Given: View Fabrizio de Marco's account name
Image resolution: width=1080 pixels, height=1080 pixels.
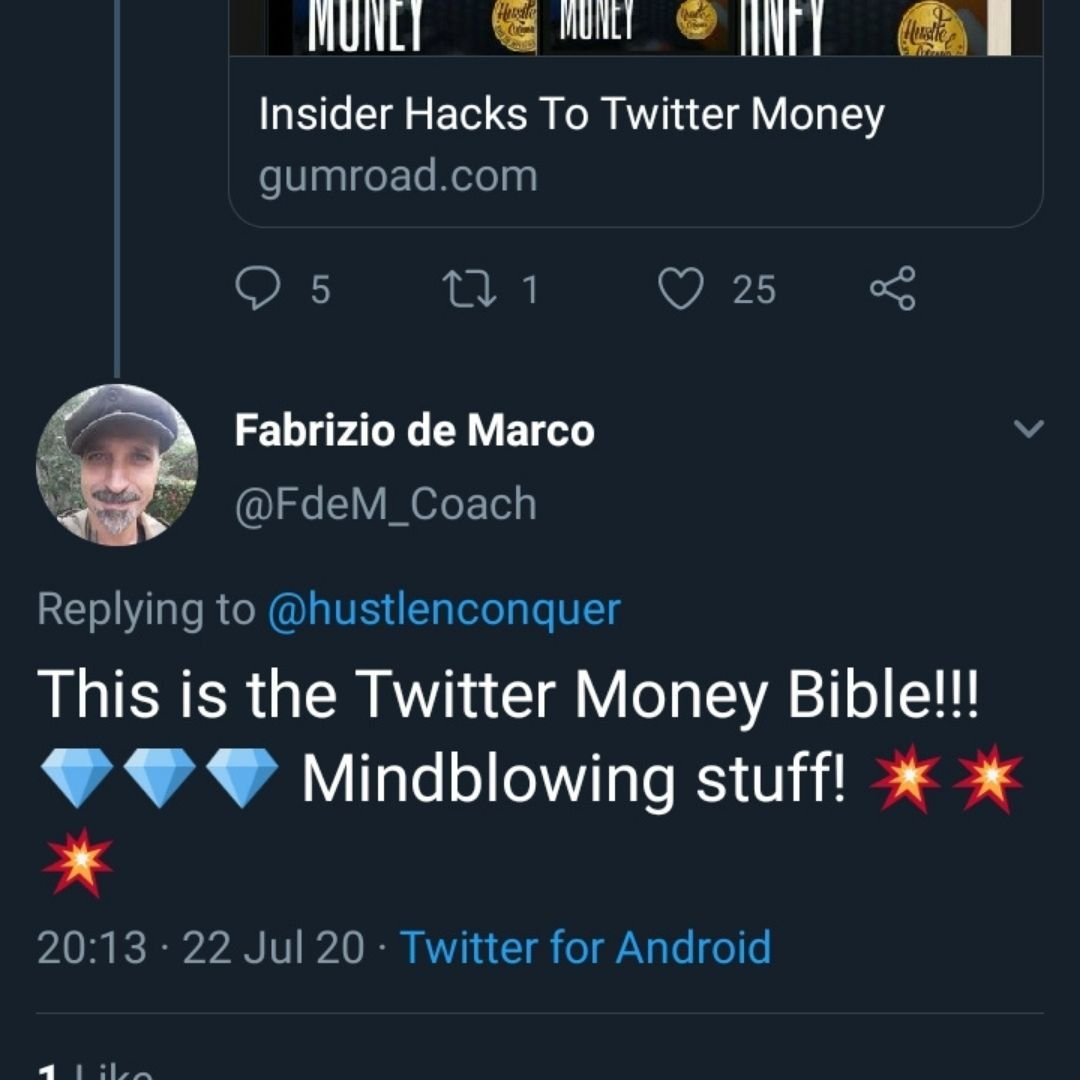Looking at the screenshot, I should 414,431.
